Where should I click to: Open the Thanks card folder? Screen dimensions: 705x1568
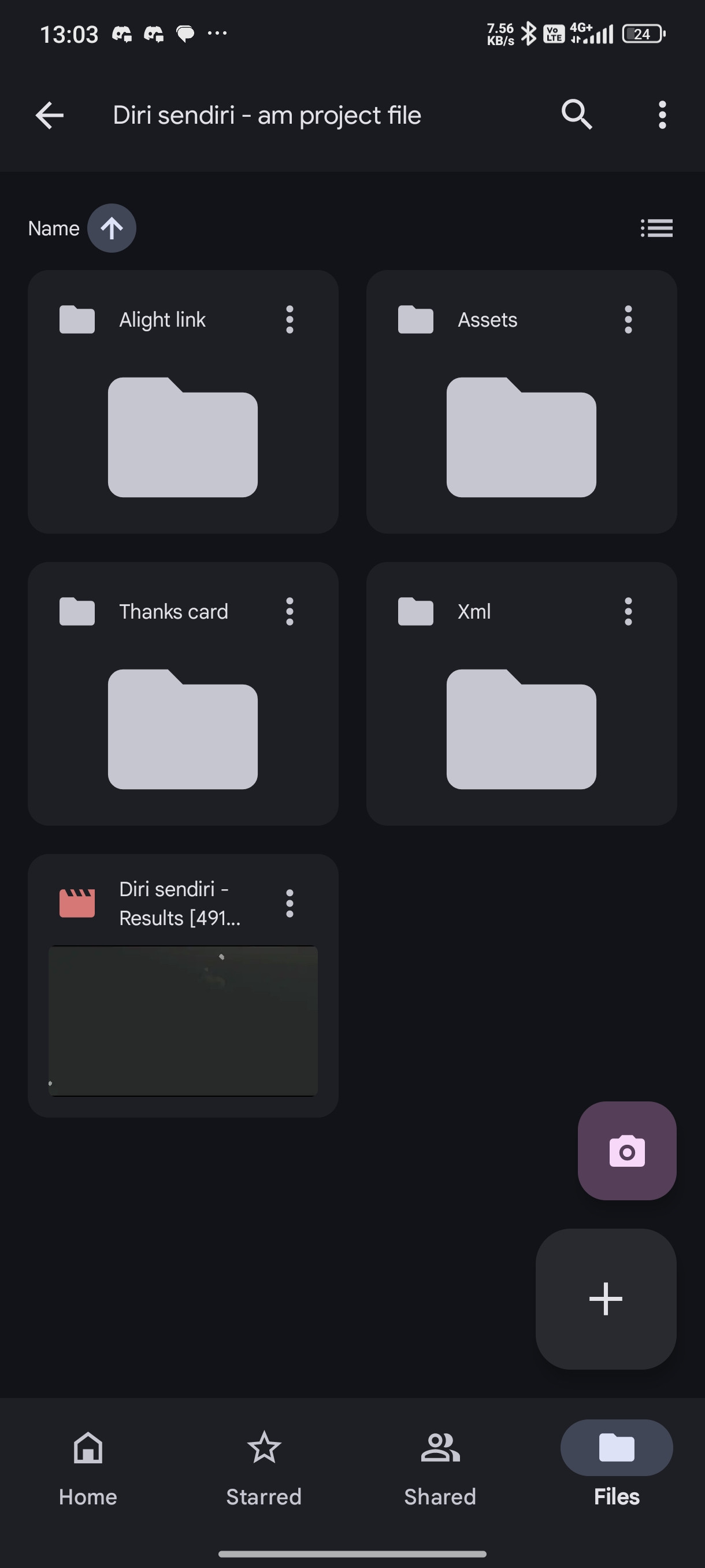coord(183,694)
